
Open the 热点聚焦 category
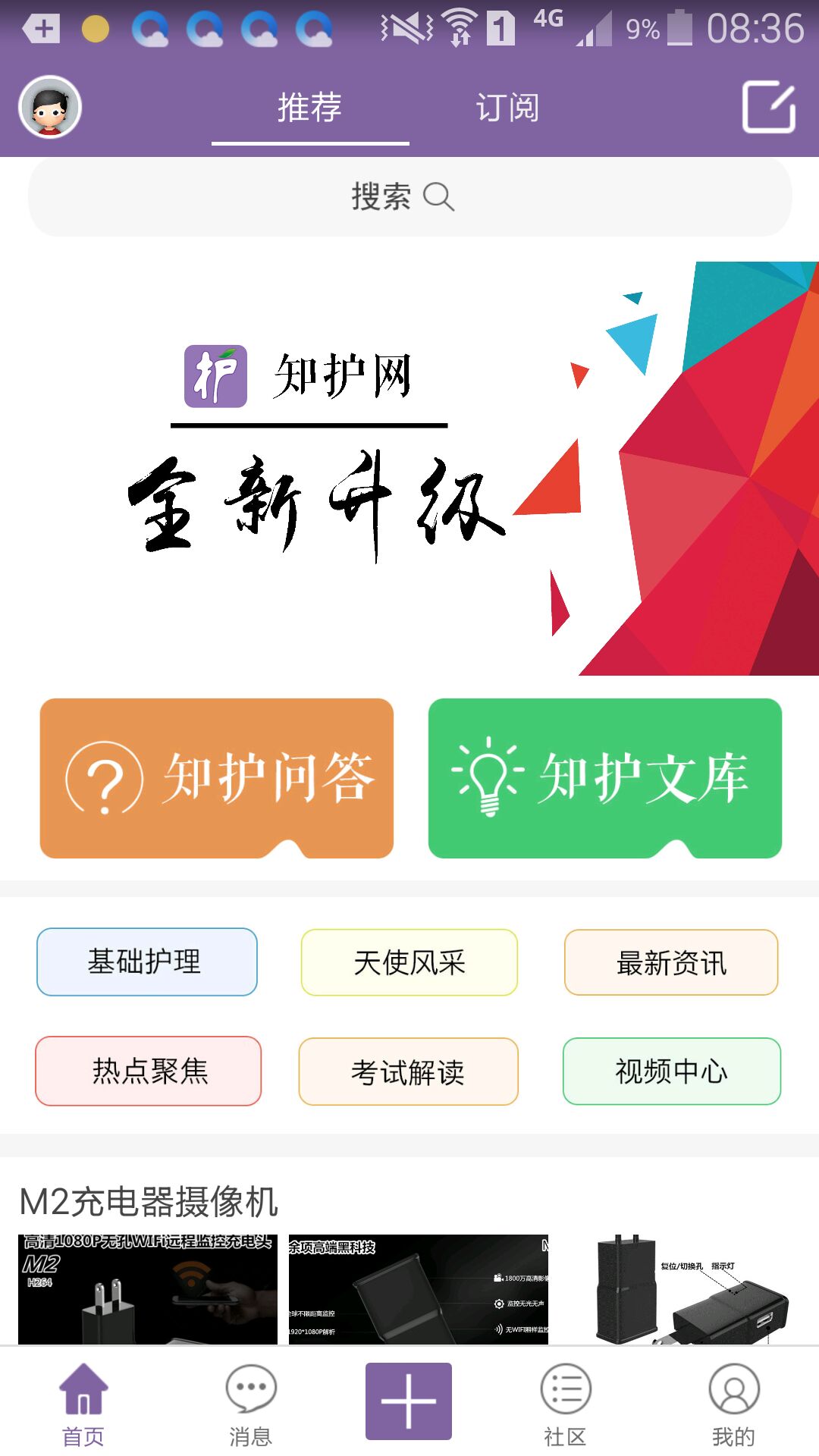tap(146, 1072)
